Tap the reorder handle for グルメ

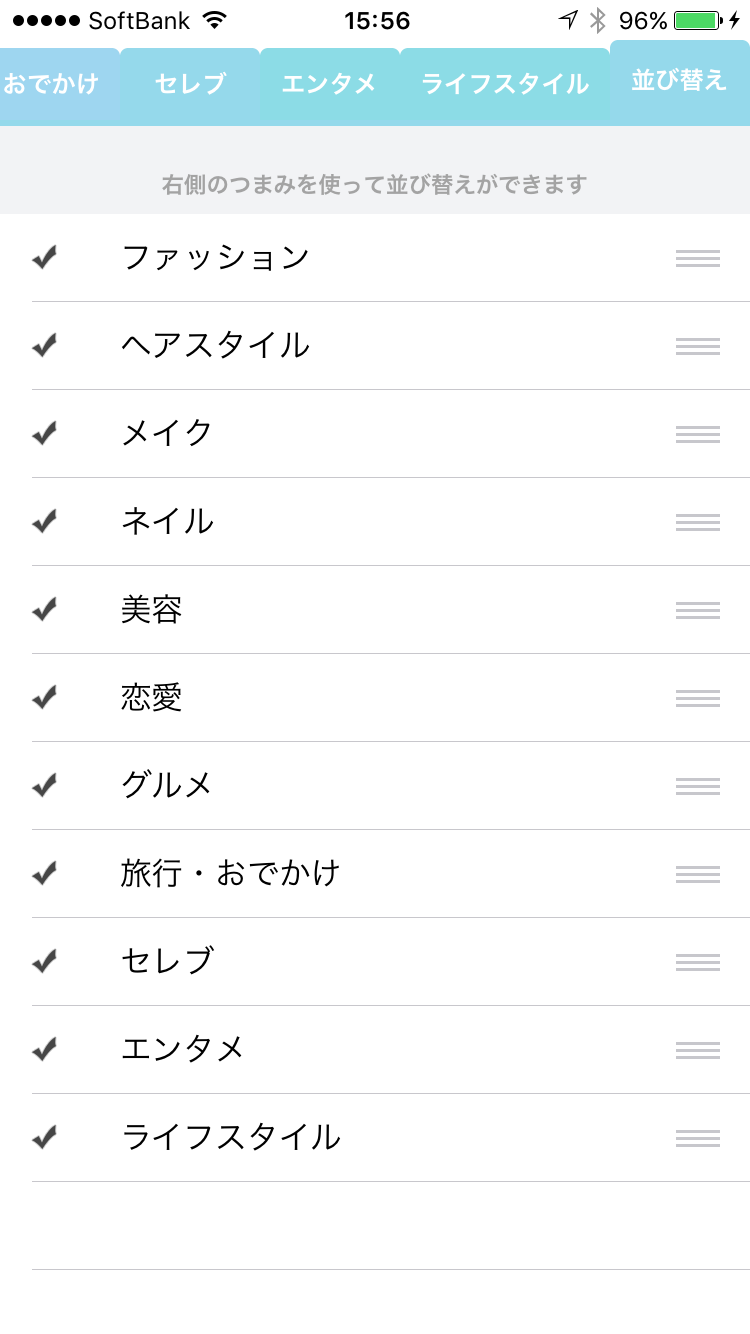698,787
